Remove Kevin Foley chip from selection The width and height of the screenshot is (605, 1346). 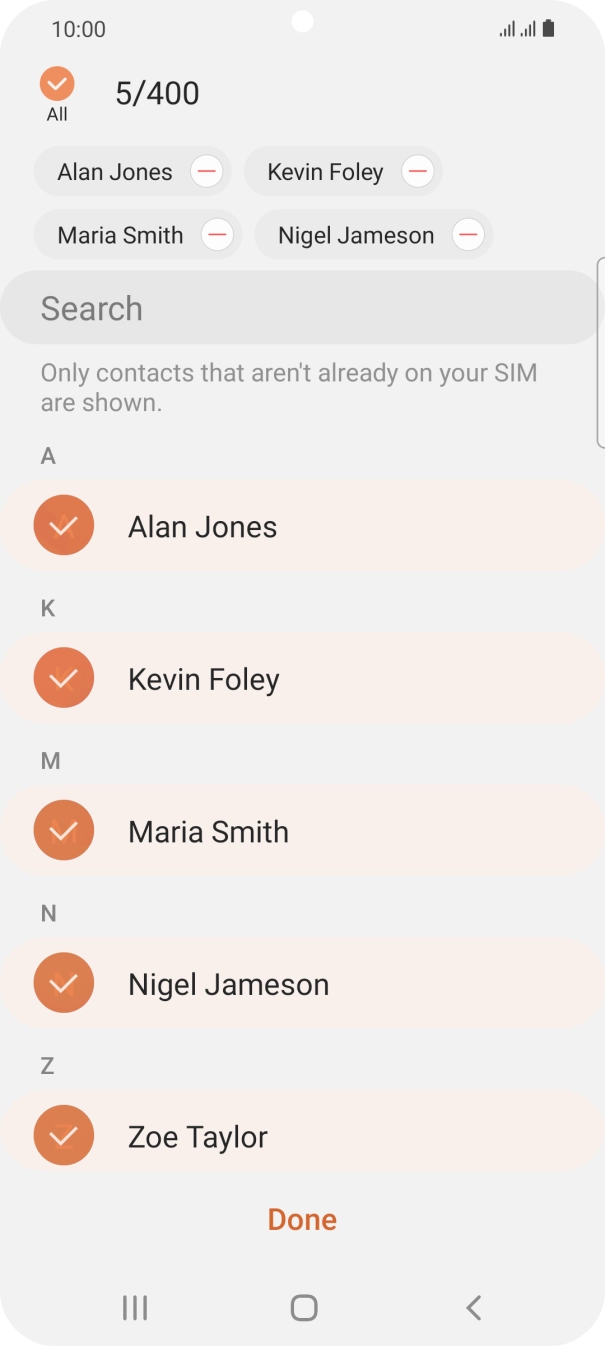[x=417, y=172]
